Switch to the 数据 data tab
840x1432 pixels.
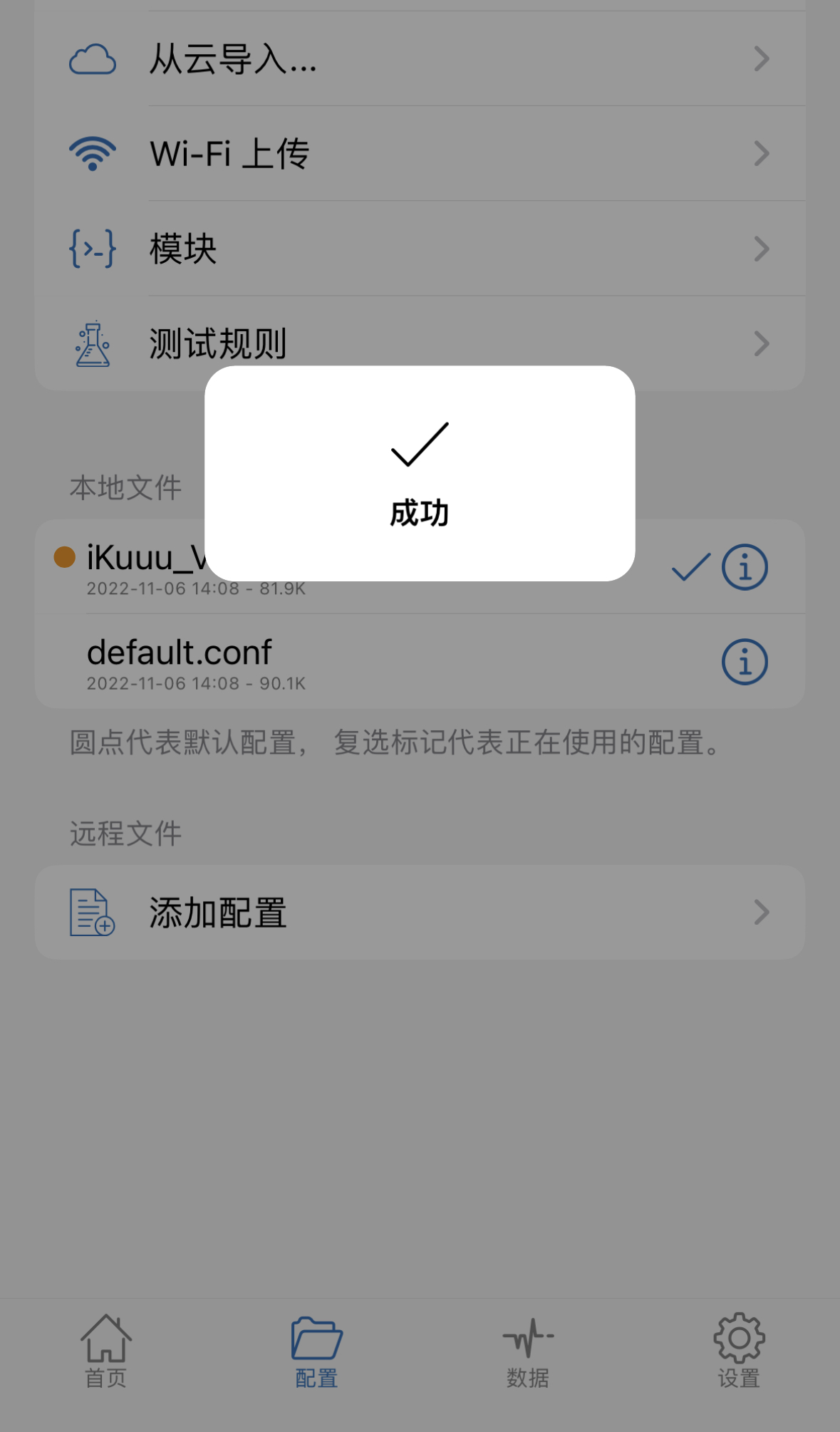[527, 1351]
